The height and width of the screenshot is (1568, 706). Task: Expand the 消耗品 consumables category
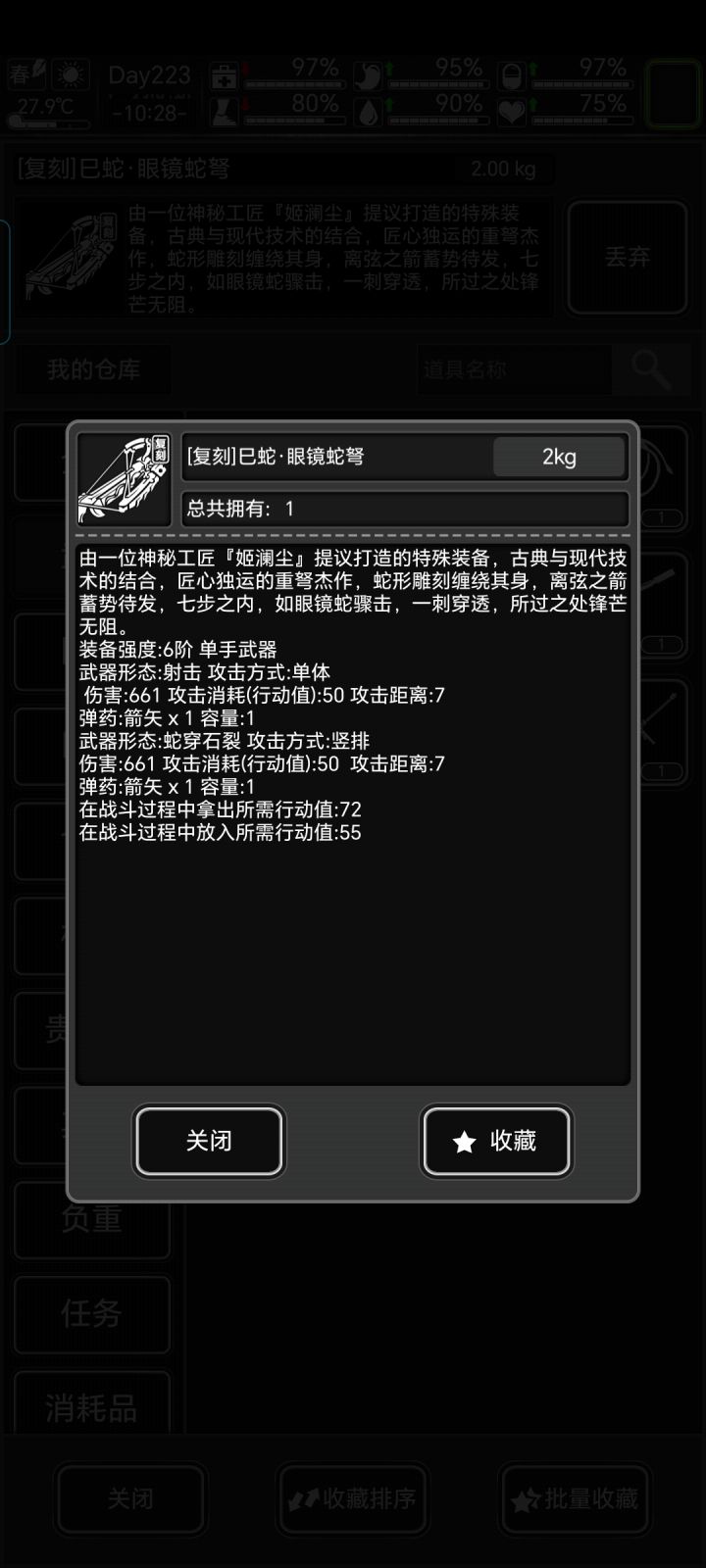point(92,1408)
